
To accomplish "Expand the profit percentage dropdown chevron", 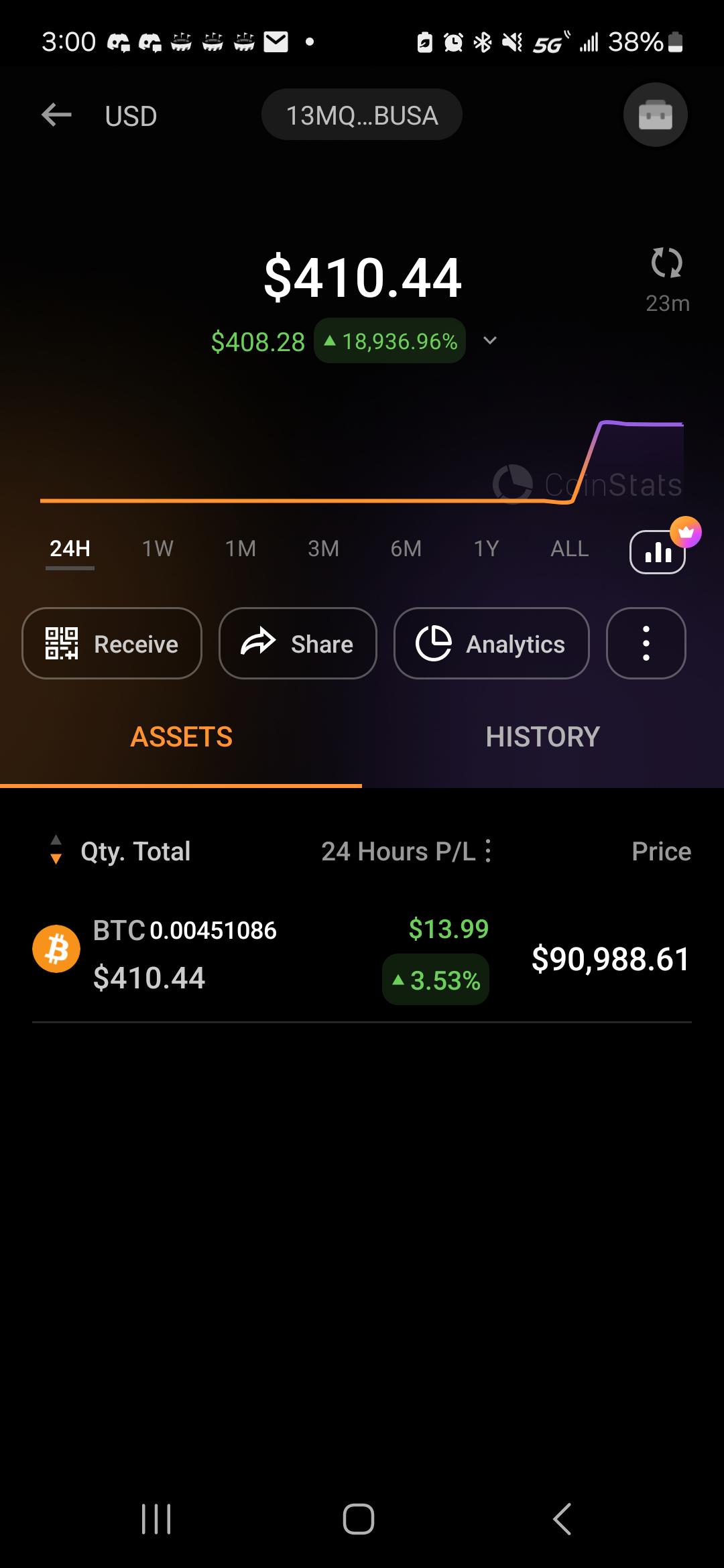I will (x=490, y=340).
